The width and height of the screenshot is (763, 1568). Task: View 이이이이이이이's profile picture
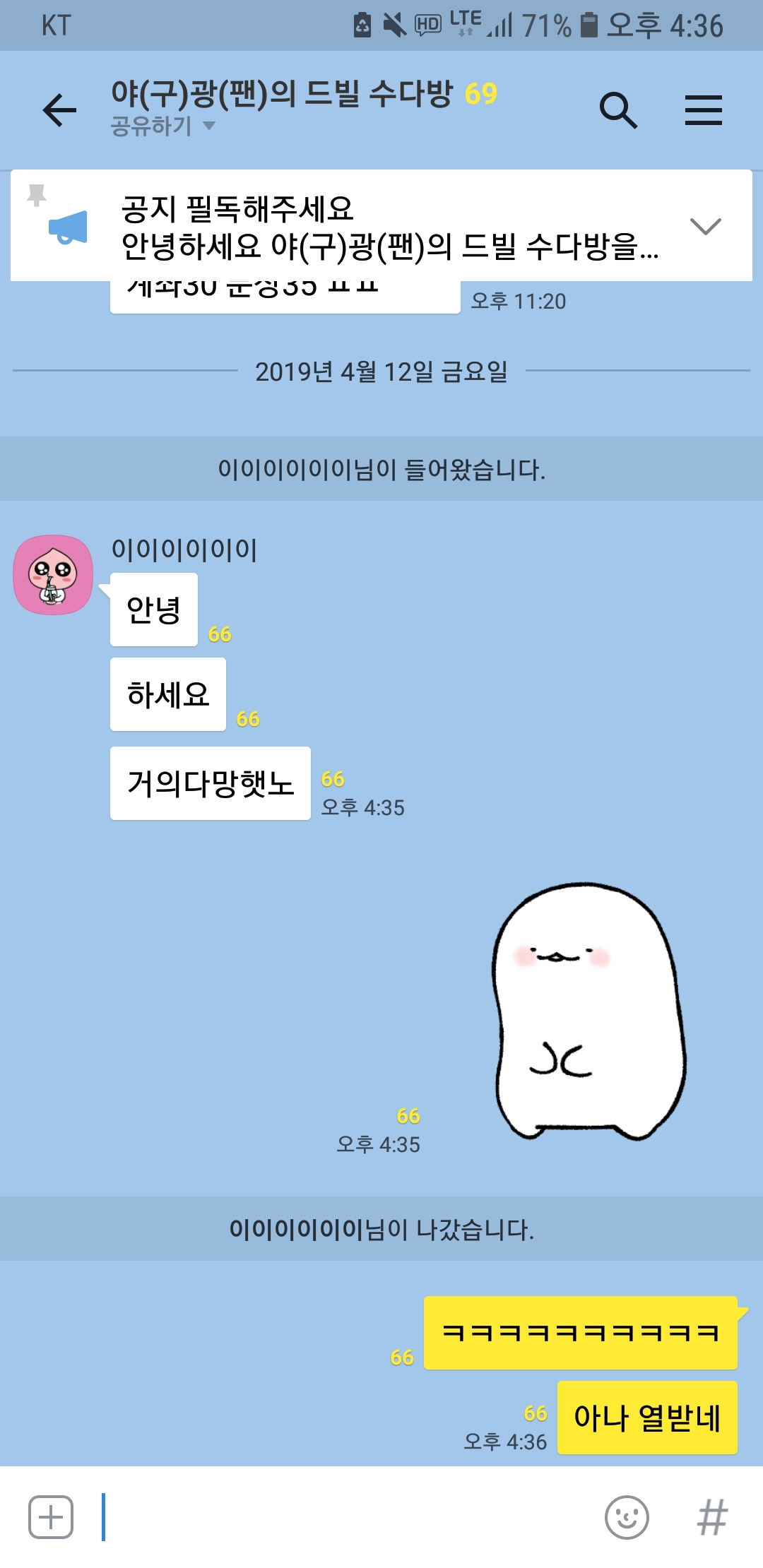(53, 575)
